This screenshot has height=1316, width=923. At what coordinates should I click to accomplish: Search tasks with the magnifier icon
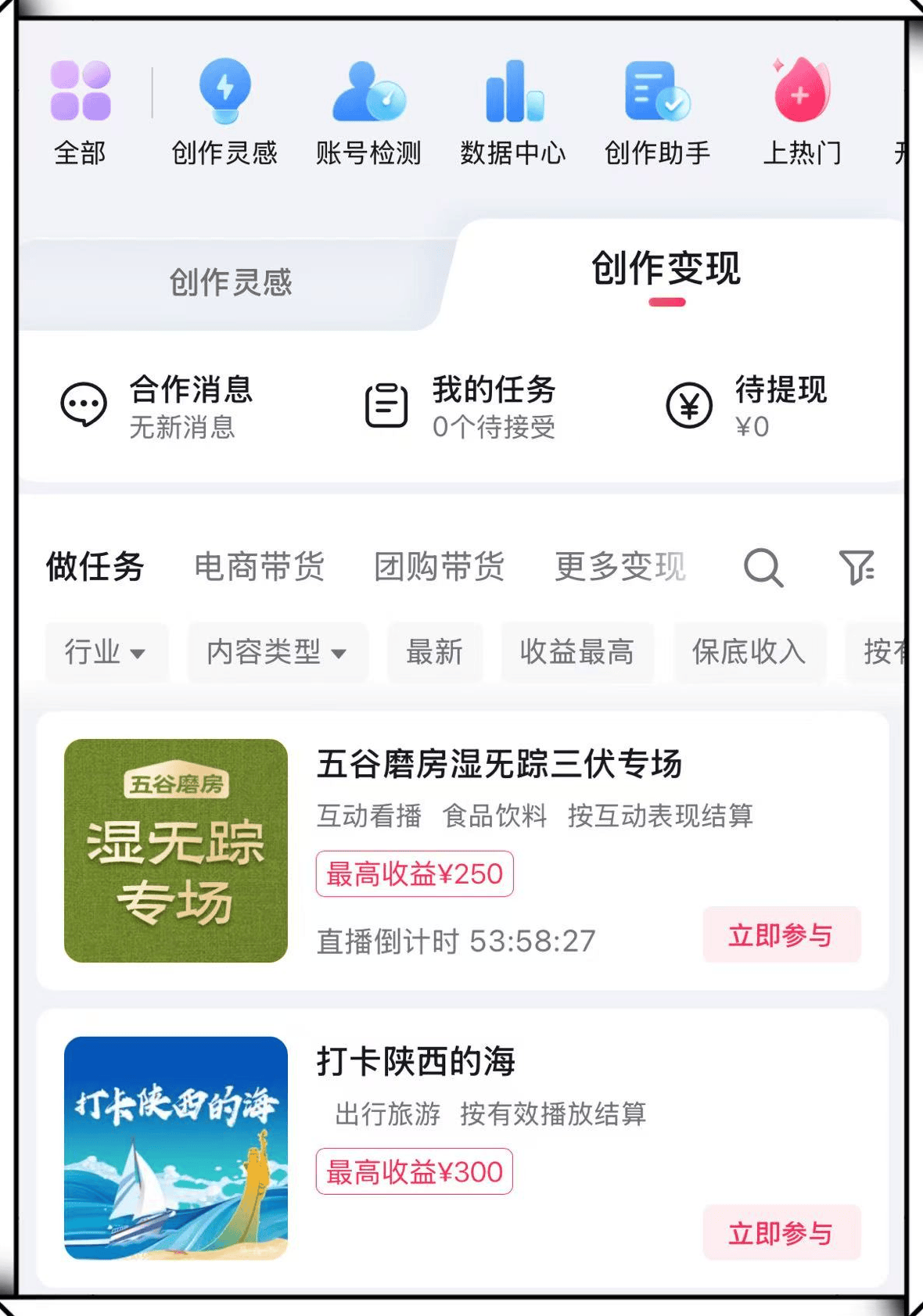click(x=763, y=567)
